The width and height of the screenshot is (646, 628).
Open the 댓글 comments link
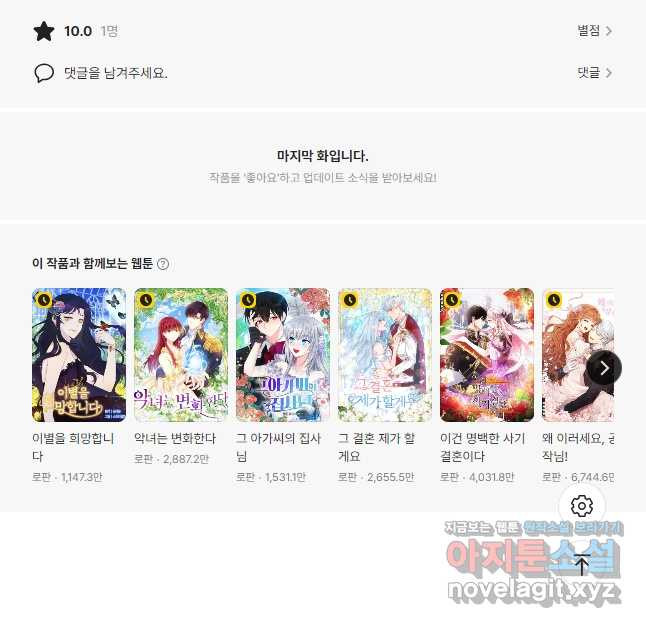click(594, 73)
